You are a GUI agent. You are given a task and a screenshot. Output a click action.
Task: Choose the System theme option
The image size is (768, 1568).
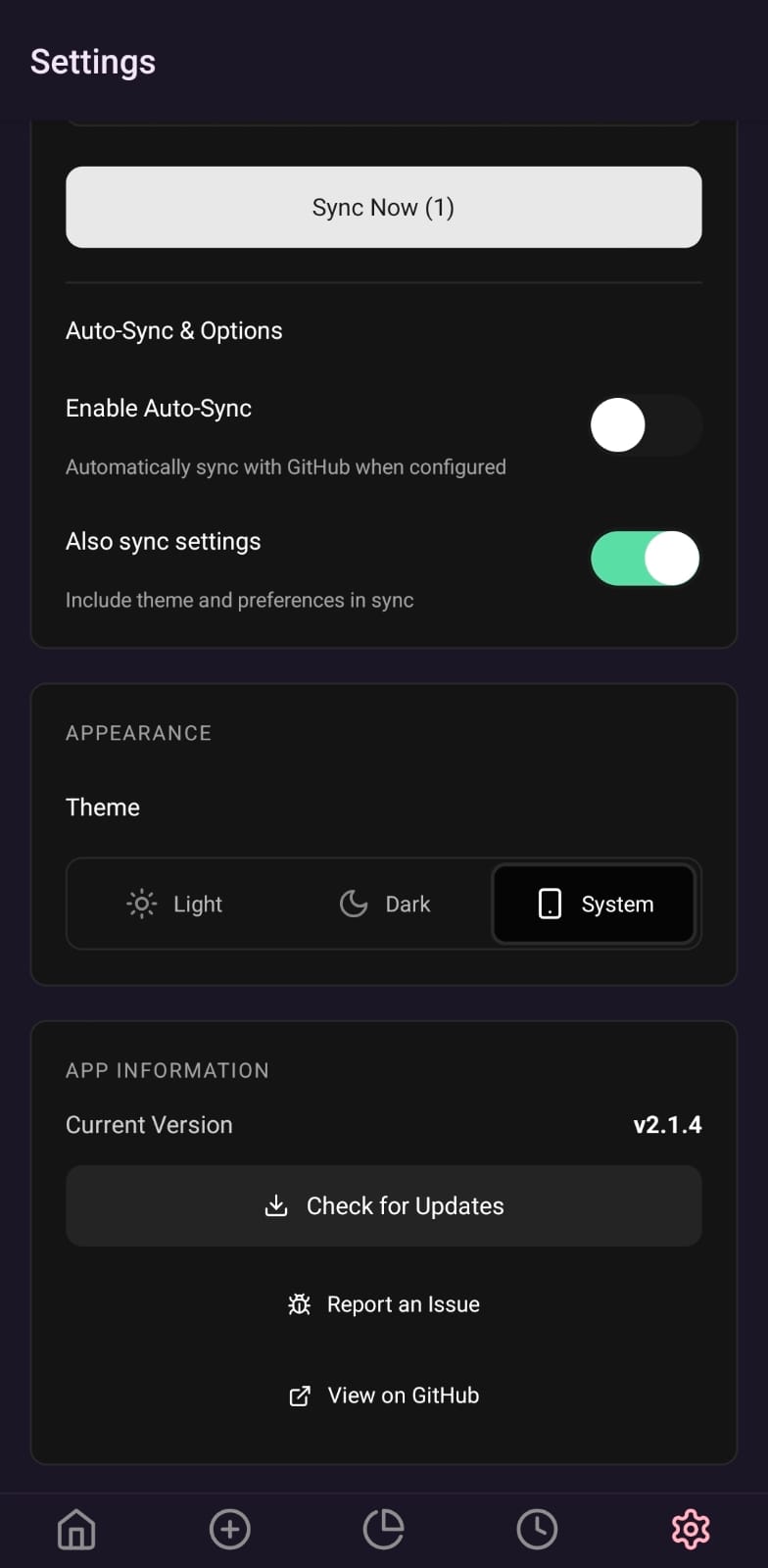(594, 904)
